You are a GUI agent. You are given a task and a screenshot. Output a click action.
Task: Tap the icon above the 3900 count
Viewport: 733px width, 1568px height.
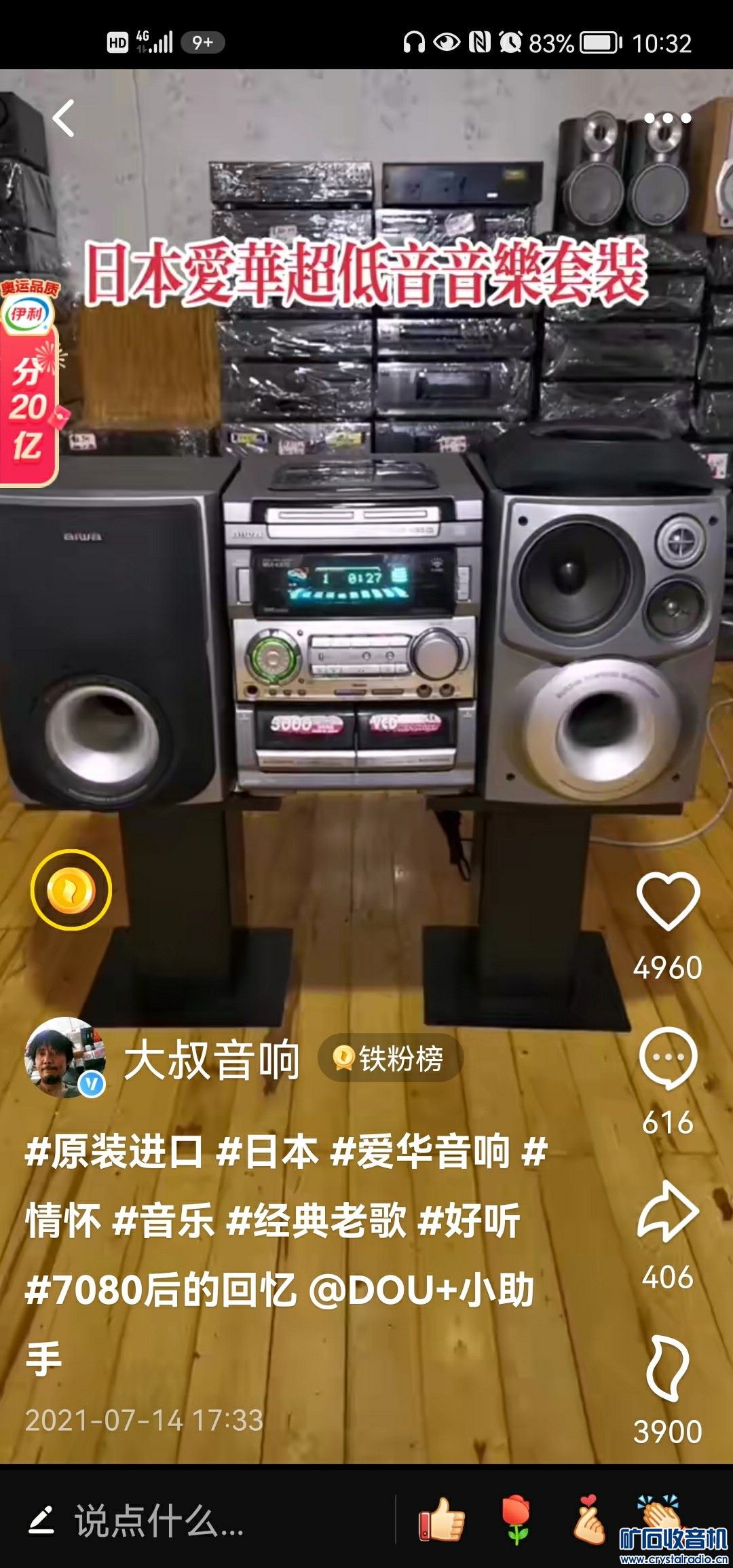(x=668, y=1368)
